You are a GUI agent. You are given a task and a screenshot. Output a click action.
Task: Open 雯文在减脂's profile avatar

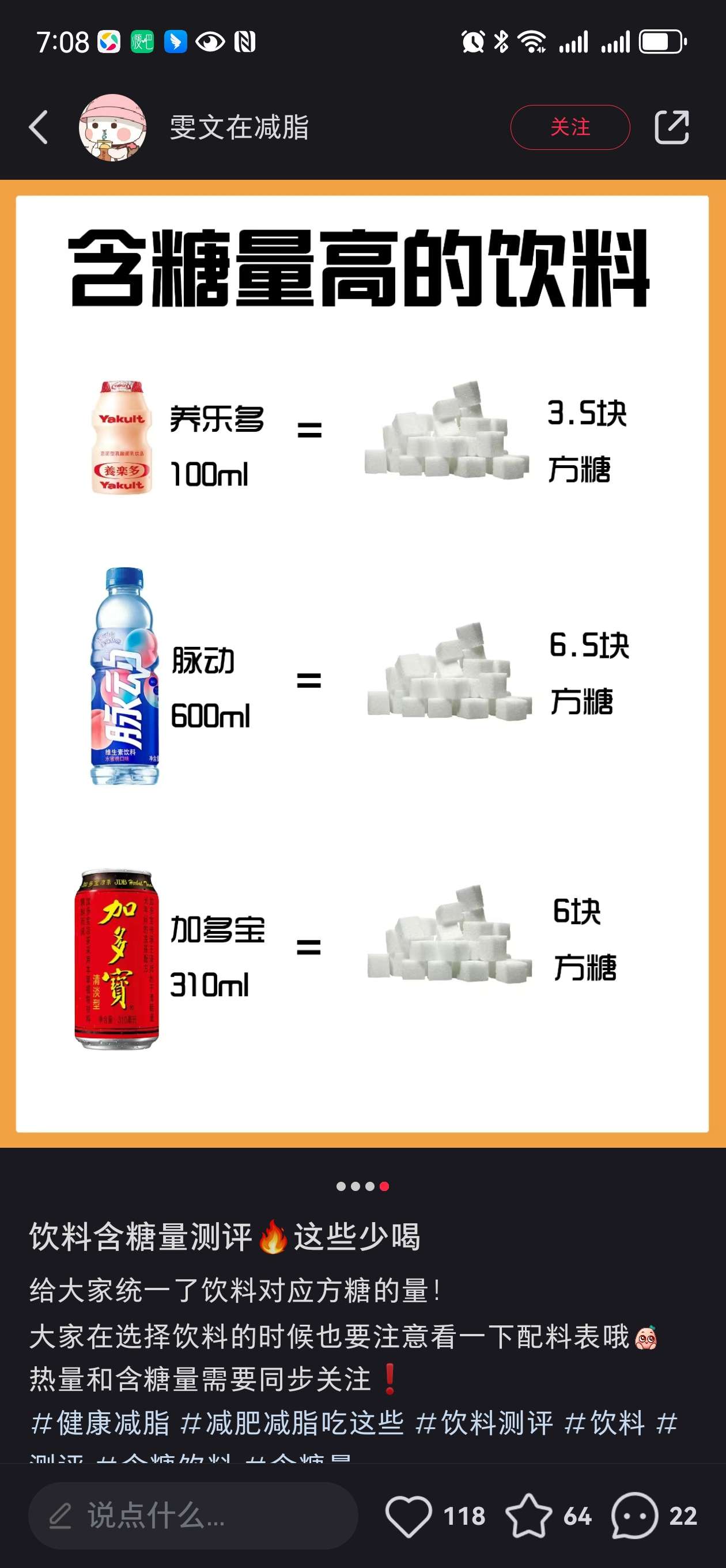click(112, 127)
